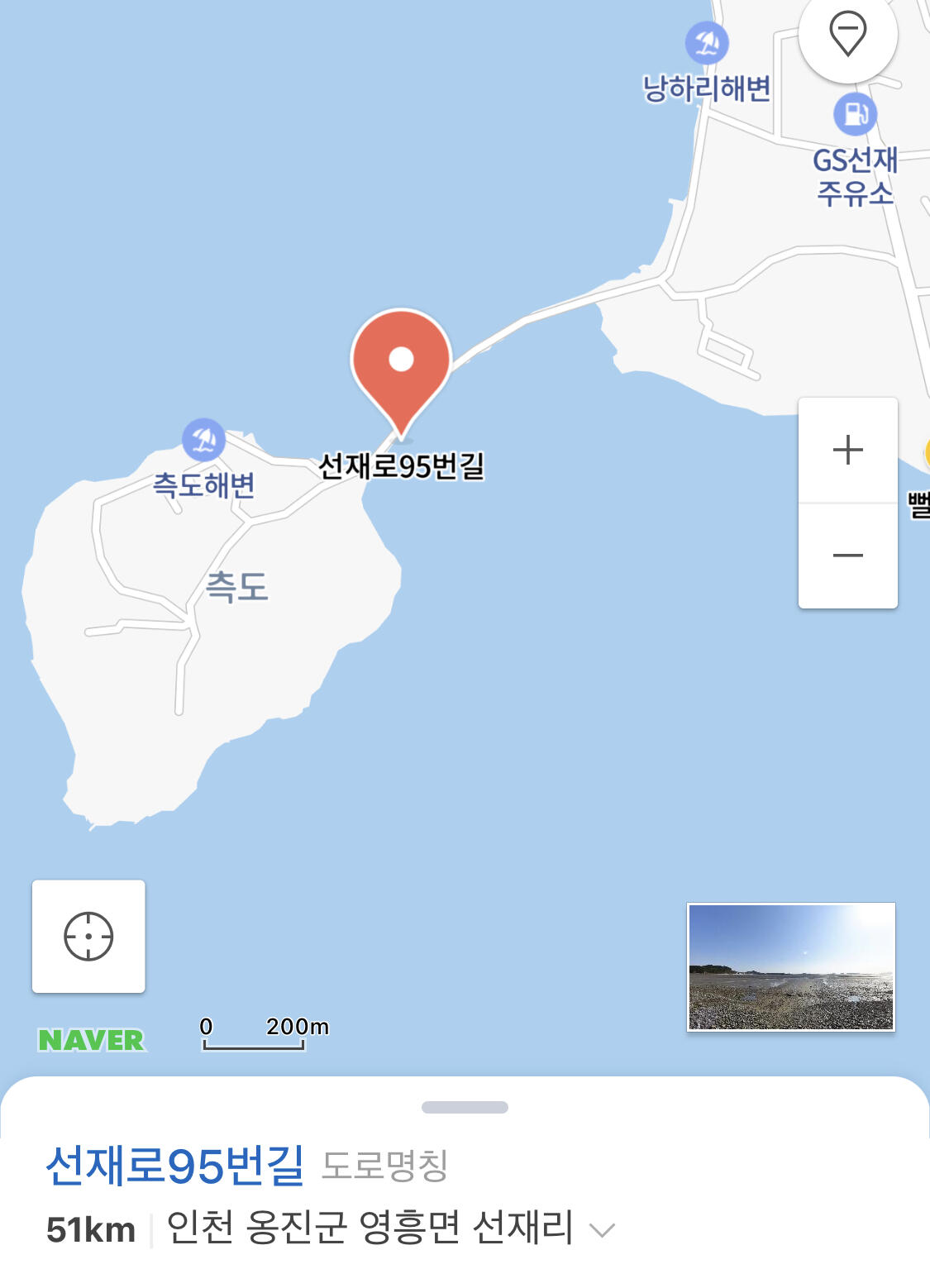Viewport: 930px width, 1288px height.
Task: Zoom out the map with minus button
Action: 848,556
